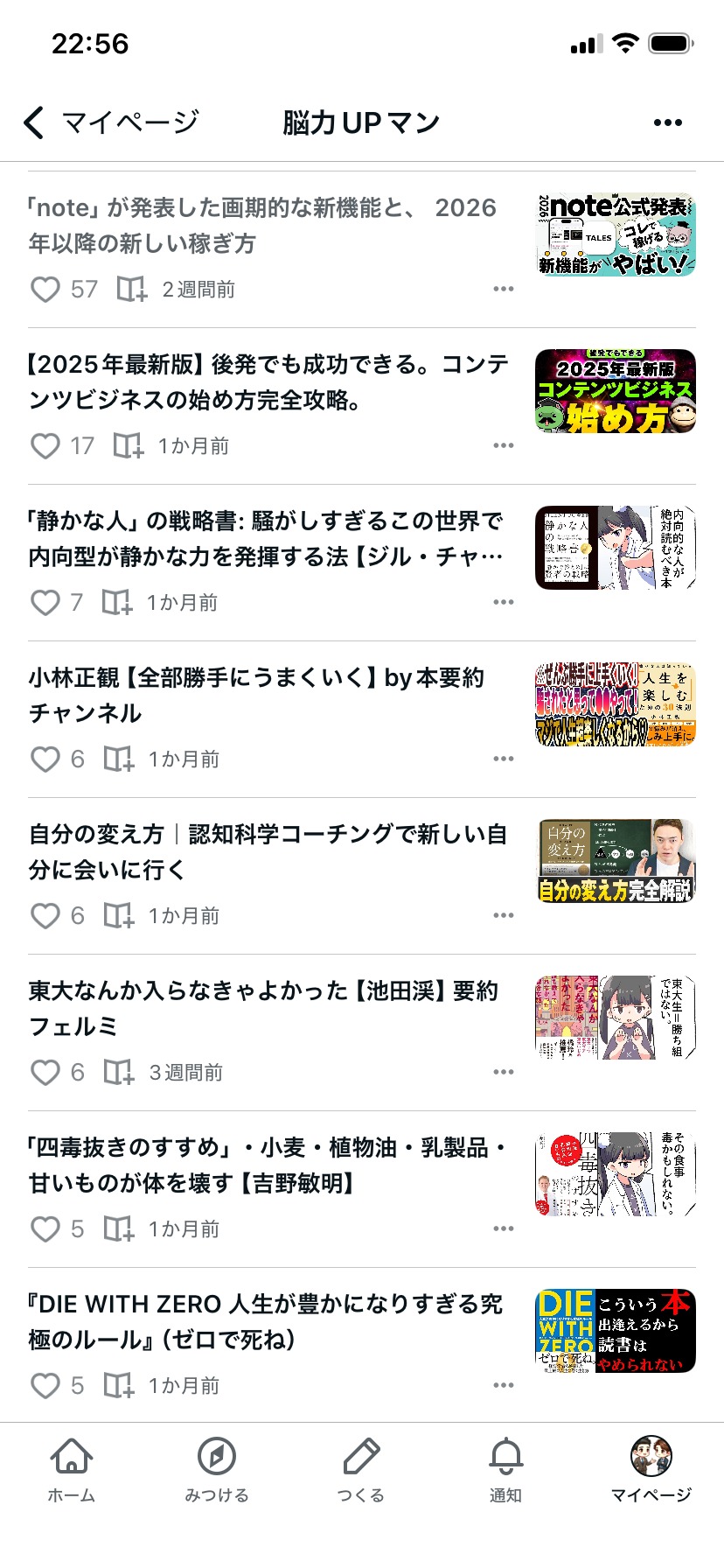This screenshot has height=1568, width=724.
Task: Open options for the note 新機能 article
Action: [x=504, y=289]
